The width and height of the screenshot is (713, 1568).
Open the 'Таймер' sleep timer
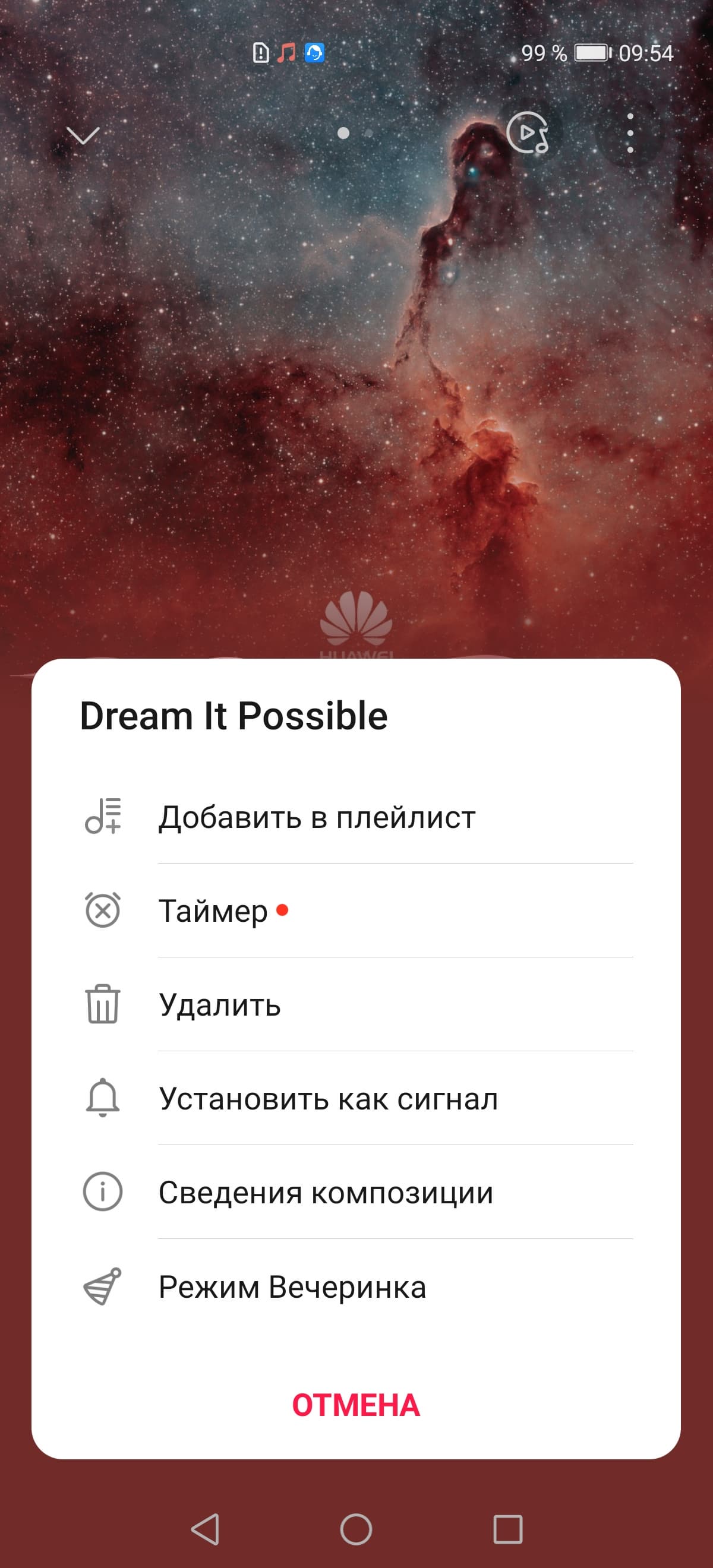tap(213, 911)
